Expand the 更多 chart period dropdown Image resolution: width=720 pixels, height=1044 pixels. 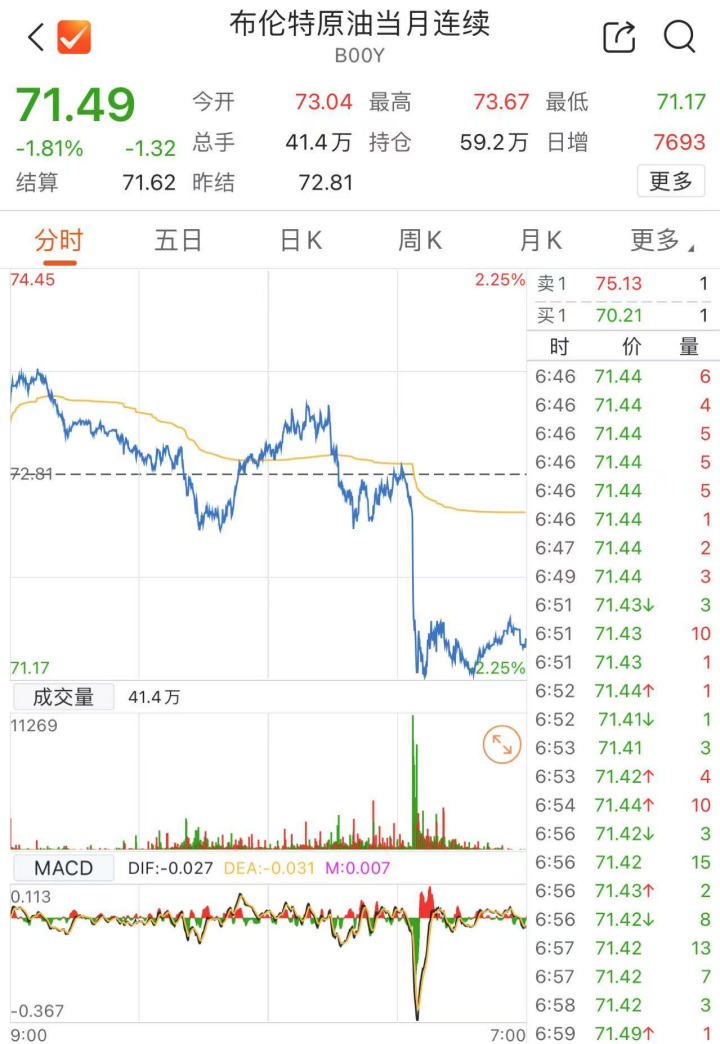660,240
